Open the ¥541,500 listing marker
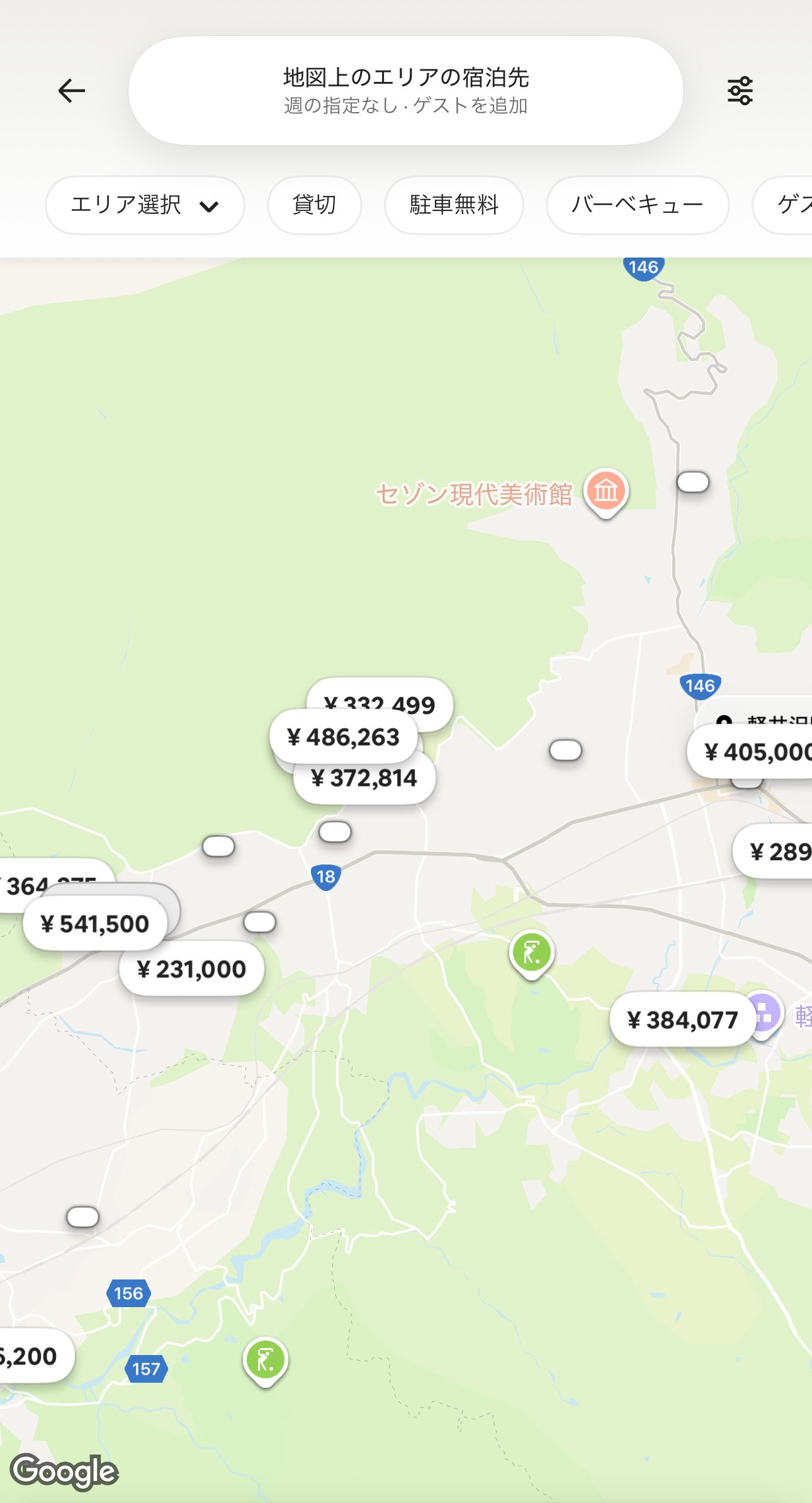This screenshot has height=1503, width=812. click(94, 924)
